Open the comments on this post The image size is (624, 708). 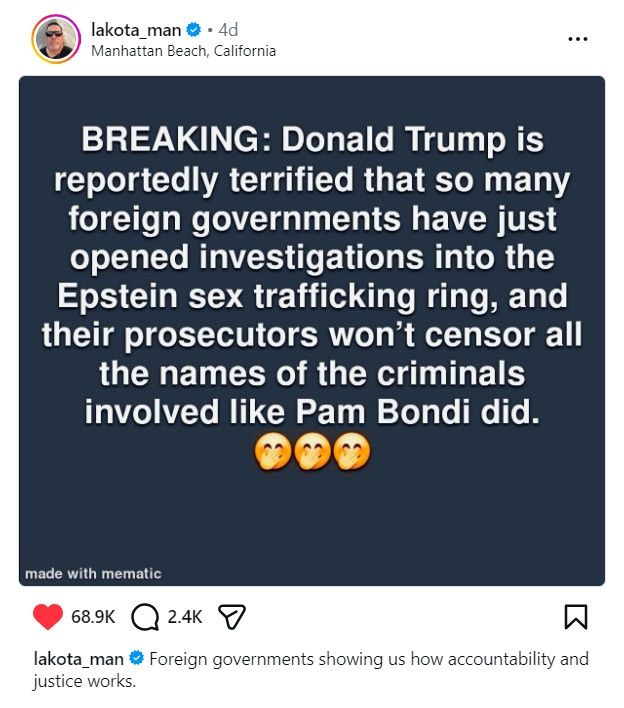[x=145, y=617]
